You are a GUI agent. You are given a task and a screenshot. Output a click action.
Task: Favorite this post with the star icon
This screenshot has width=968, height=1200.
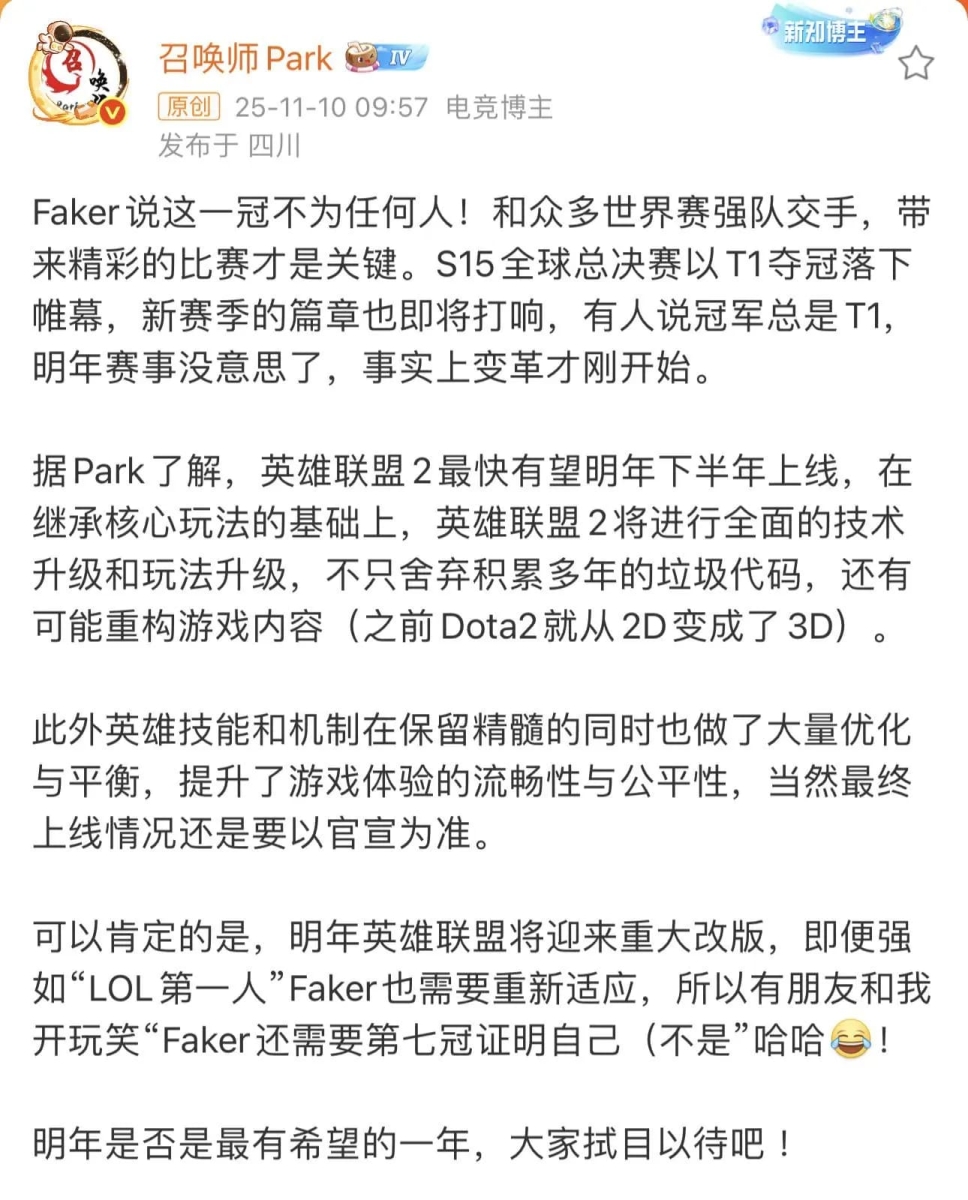pos(915,63)
